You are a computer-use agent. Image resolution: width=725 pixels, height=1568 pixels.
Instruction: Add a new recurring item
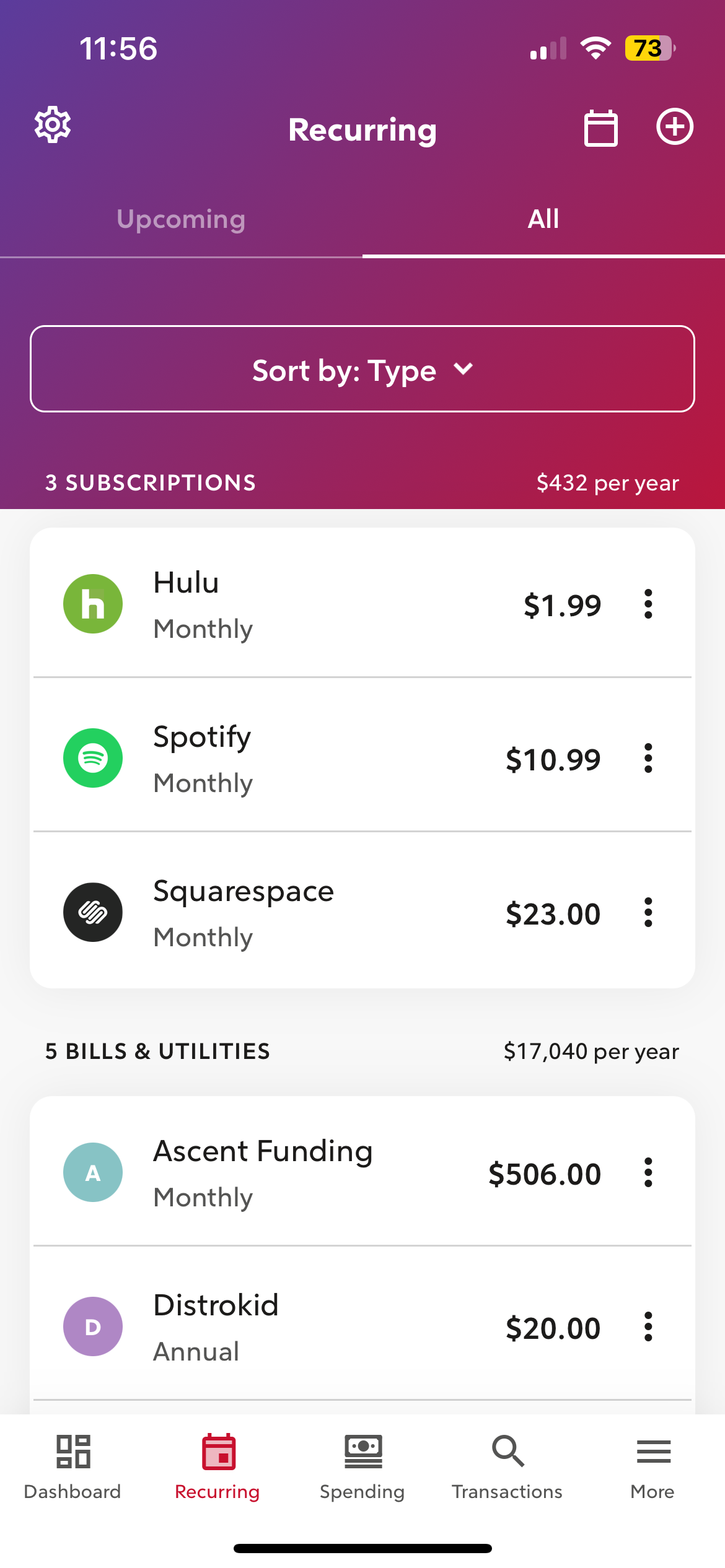pos(675,126)
